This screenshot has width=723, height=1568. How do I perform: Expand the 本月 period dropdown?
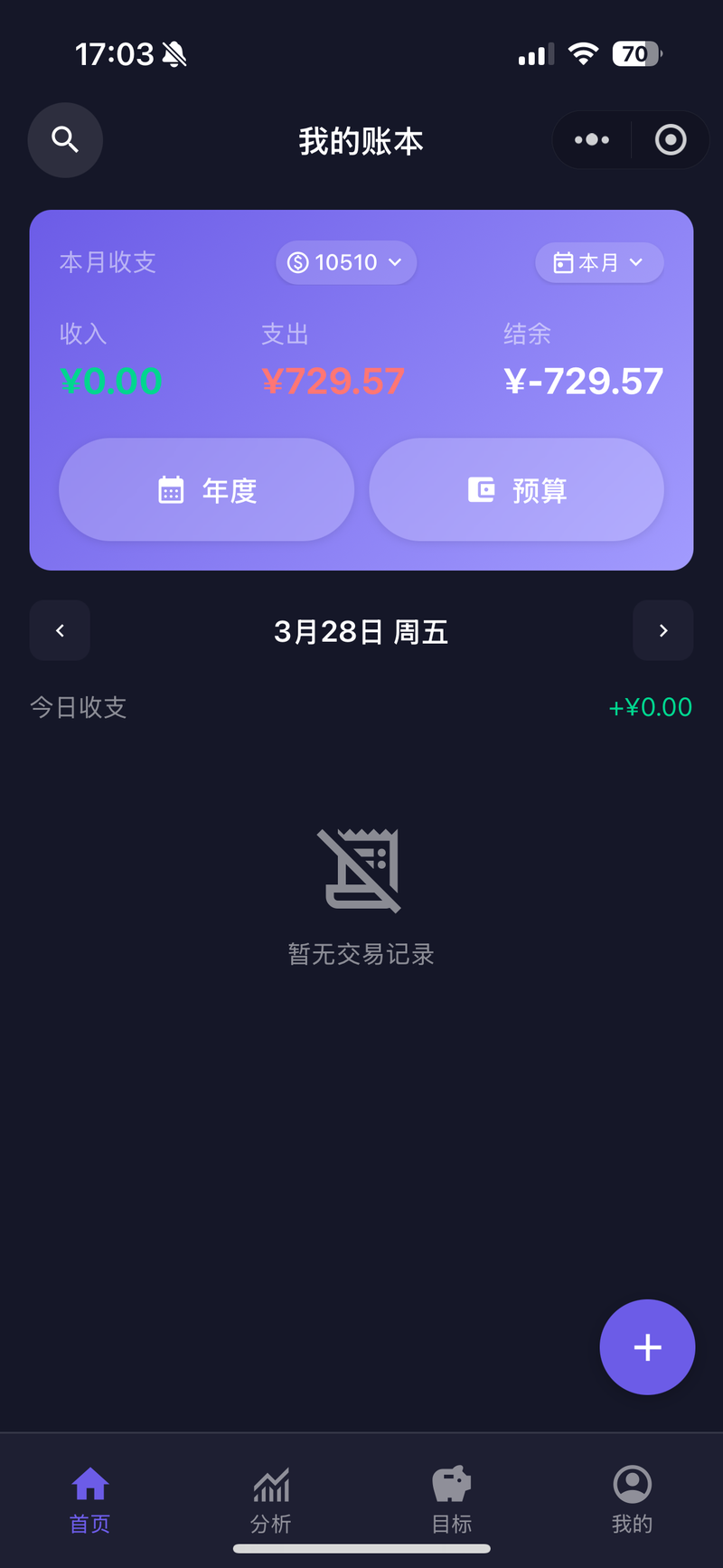click(x=599, y=262)
